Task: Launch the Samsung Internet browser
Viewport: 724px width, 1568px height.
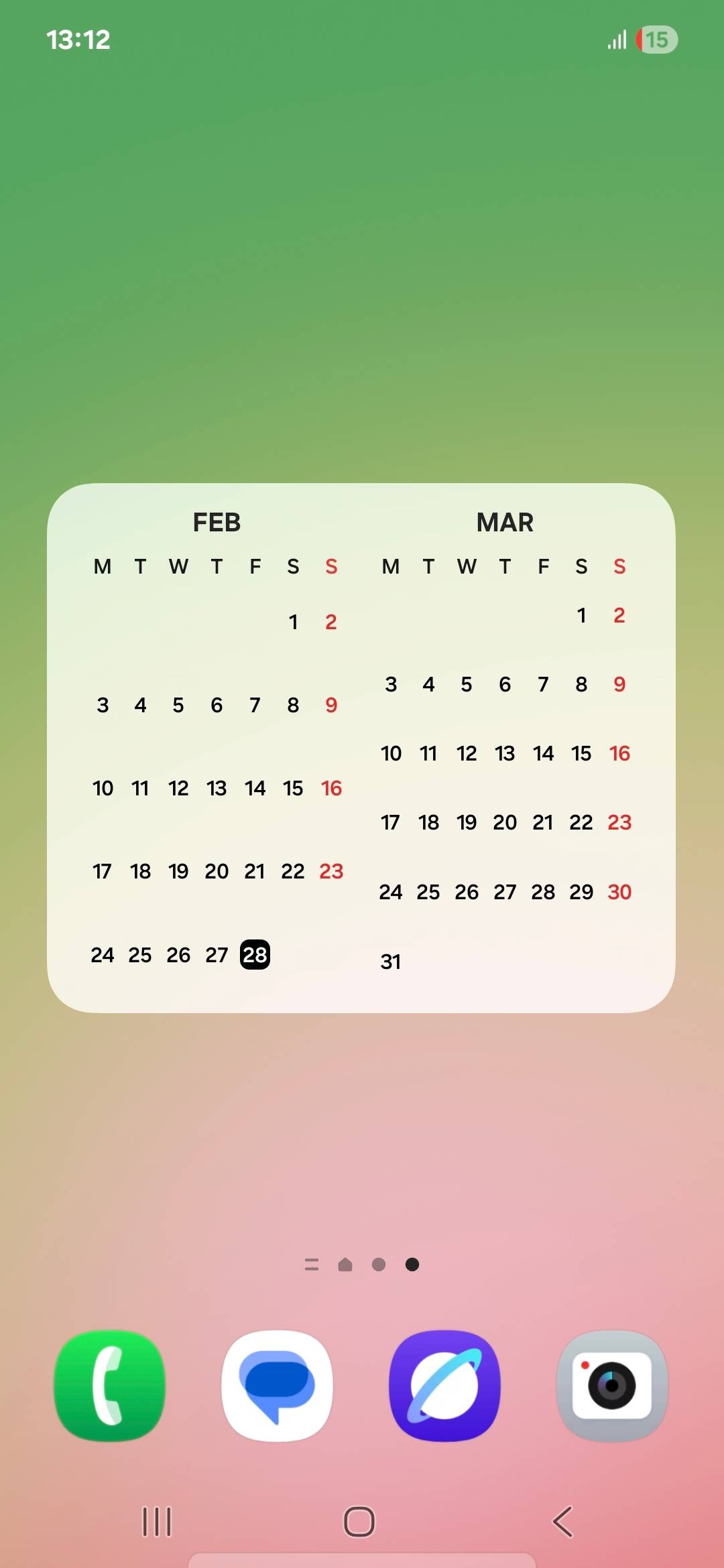Action: click(444, 1386)
